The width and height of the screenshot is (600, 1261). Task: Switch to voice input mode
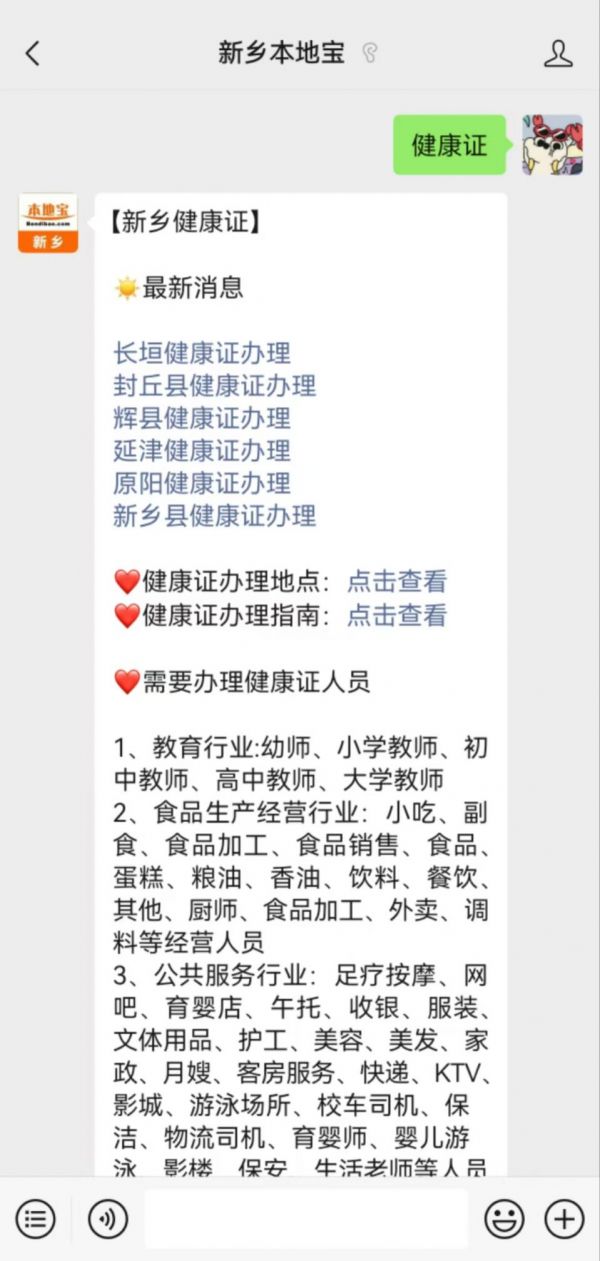coord(108,1219)
